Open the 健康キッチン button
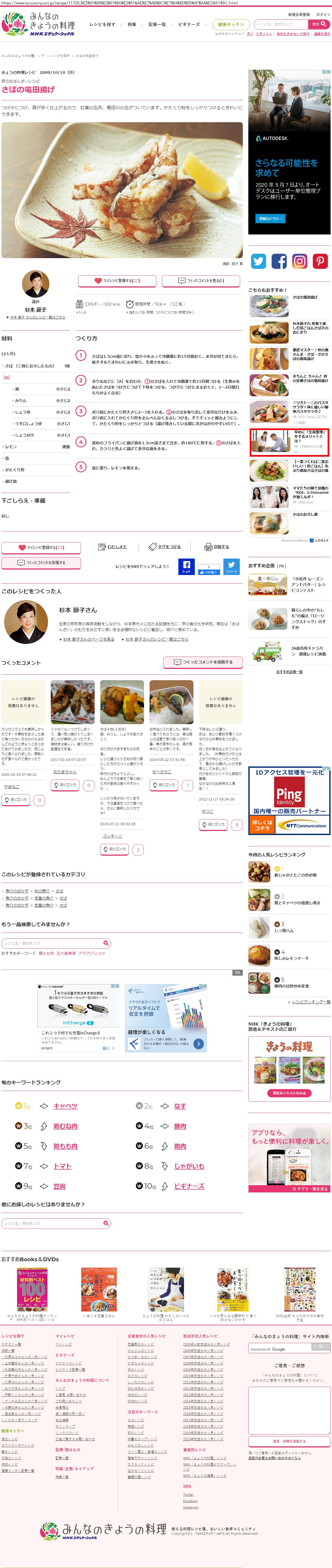The height and width of the screenshot is (1568, 332). tap(230, 24)
